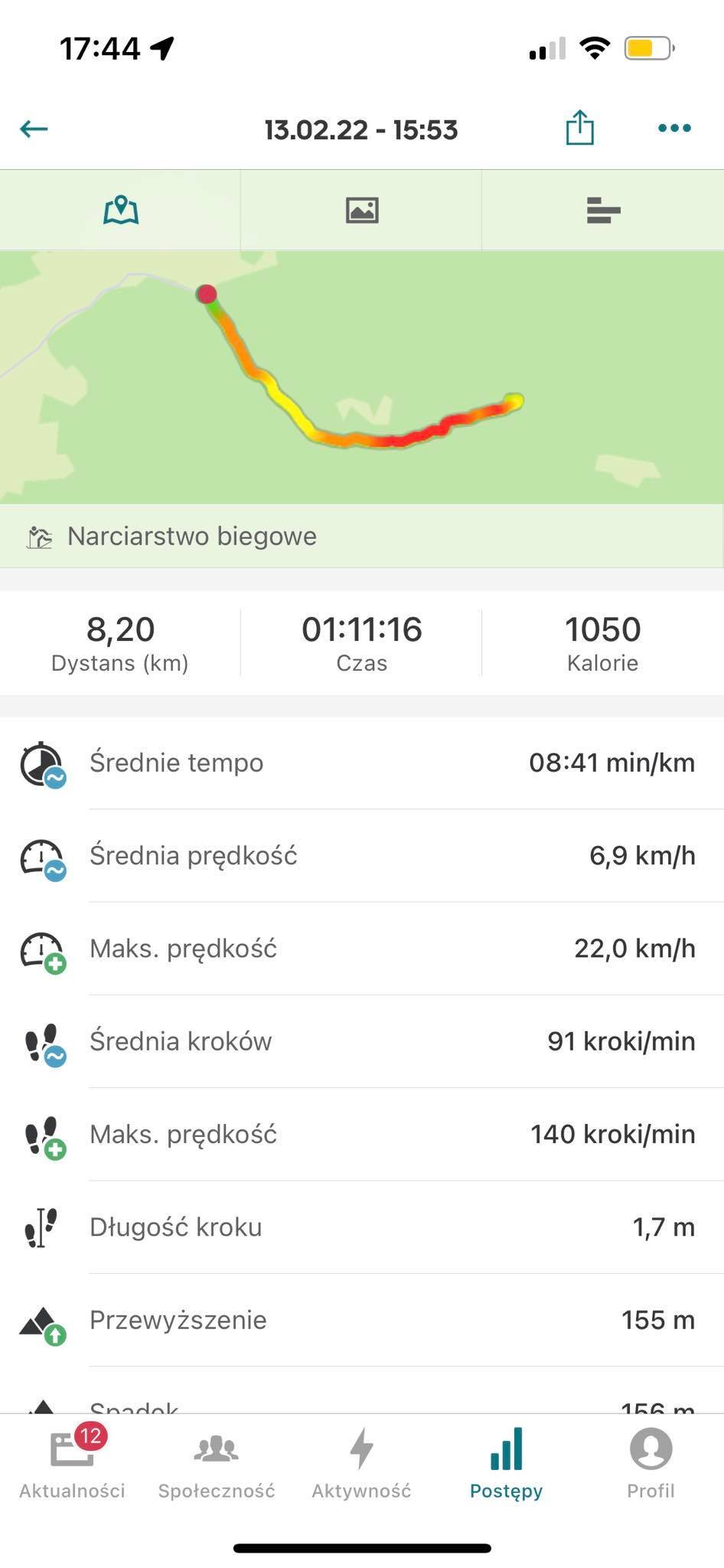Switch to the charts tab
The height and width of the screenshot is (1568, 724).
[x=603, y=210]
